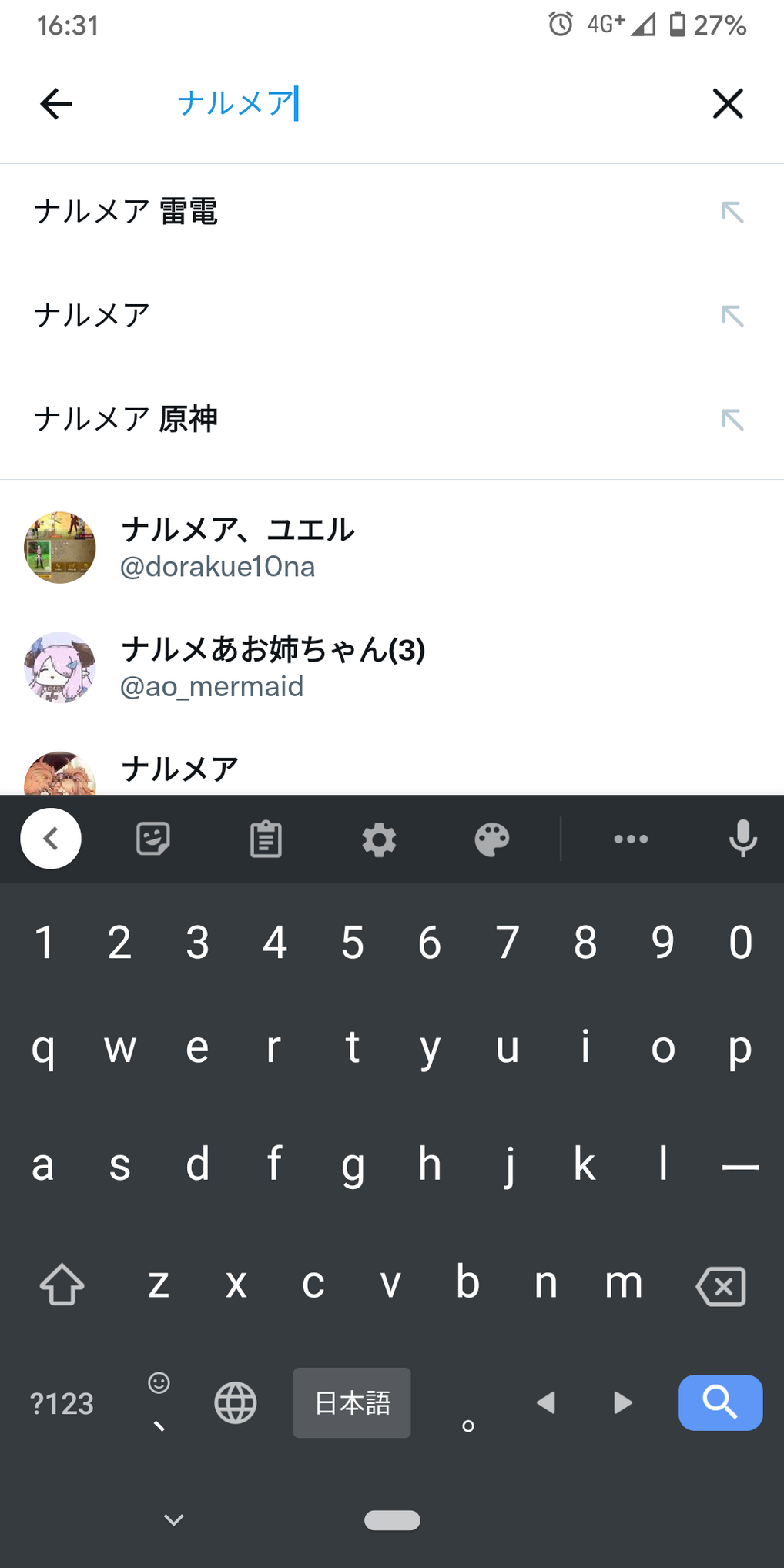
Task: Fill search with ナルメア 雷電 using its arrow
Action: click(x=732, y=212)
